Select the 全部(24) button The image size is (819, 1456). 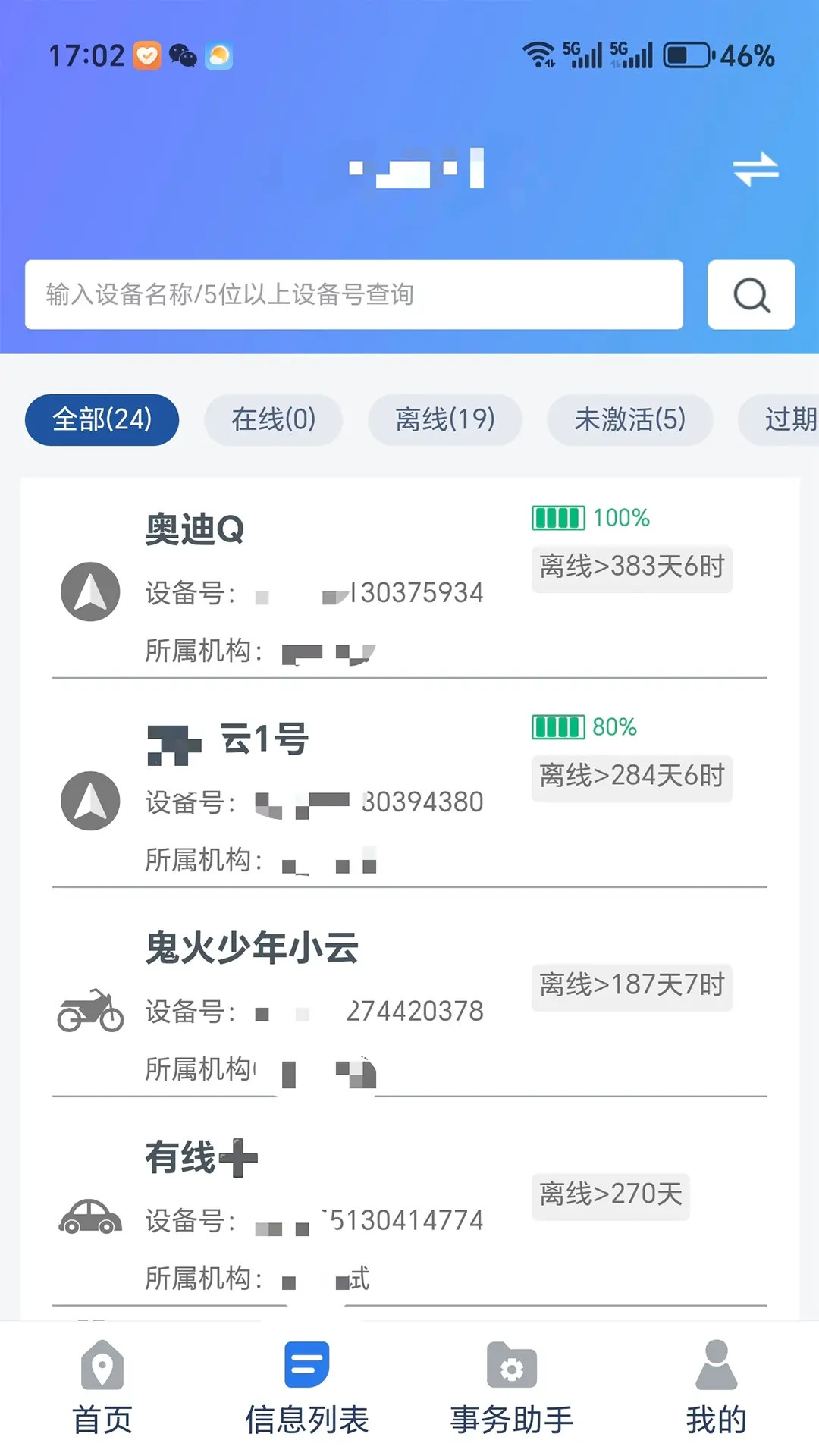(x=102, y=420)
